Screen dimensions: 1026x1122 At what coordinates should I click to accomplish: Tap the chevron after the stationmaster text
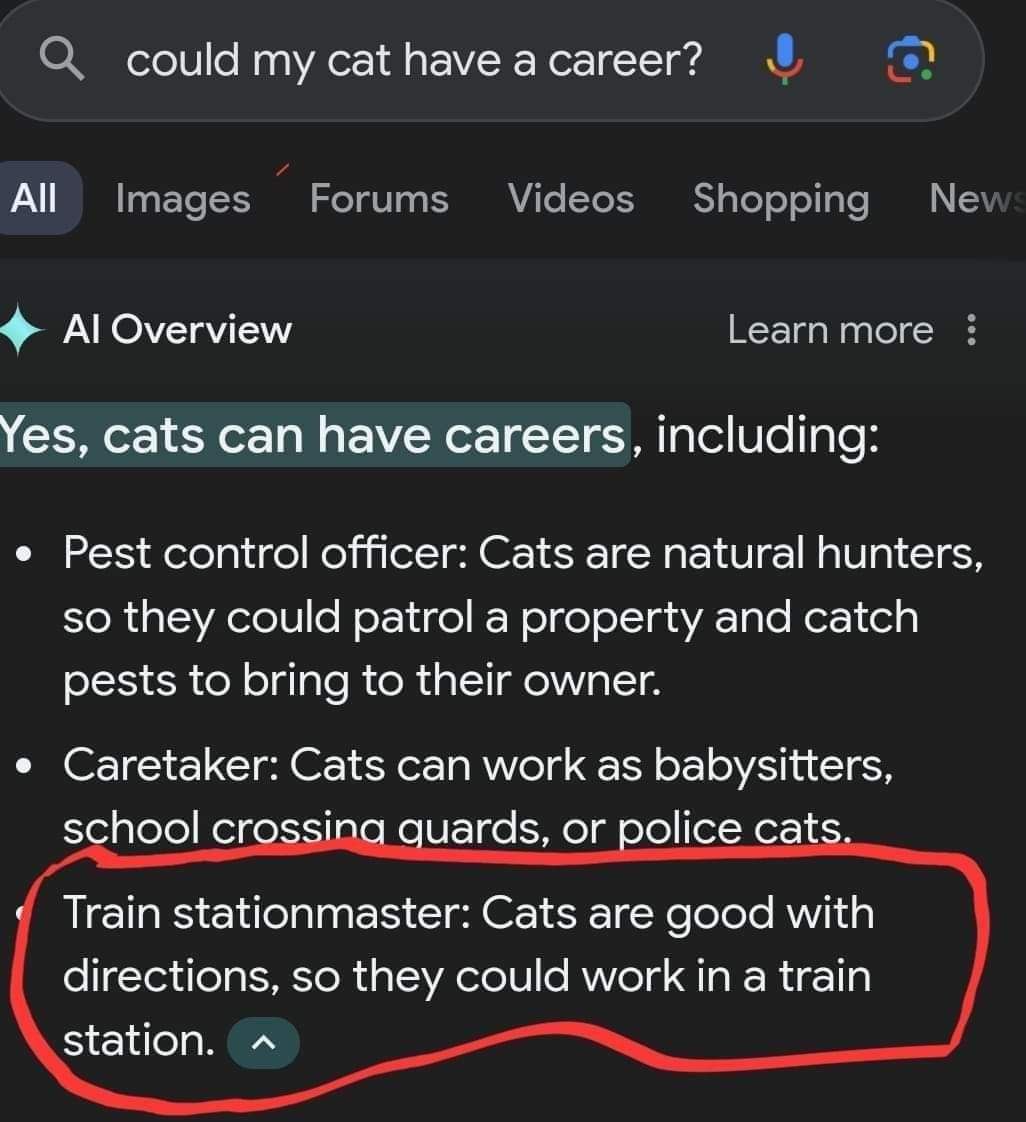click(263, 1043)
